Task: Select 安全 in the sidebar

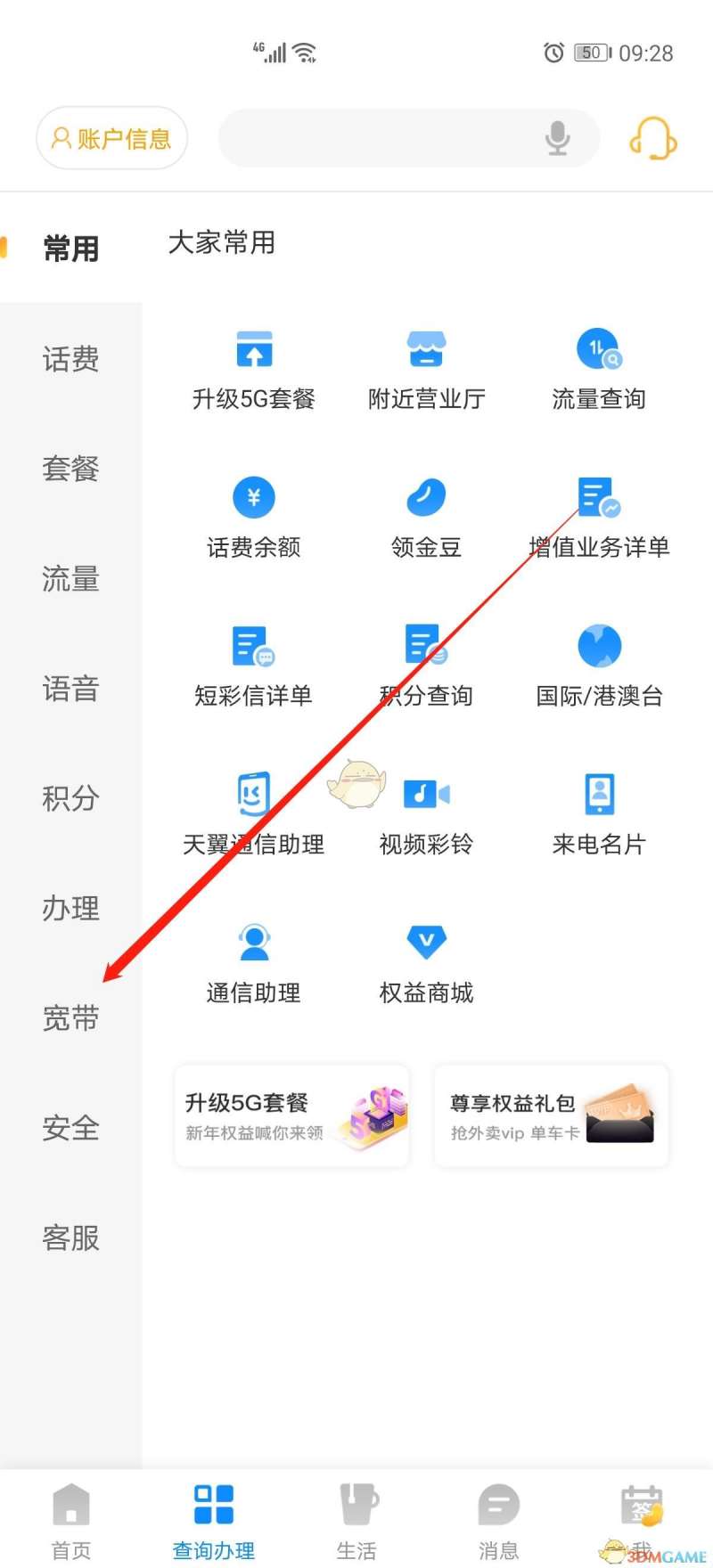Action: coord(70,1128)
